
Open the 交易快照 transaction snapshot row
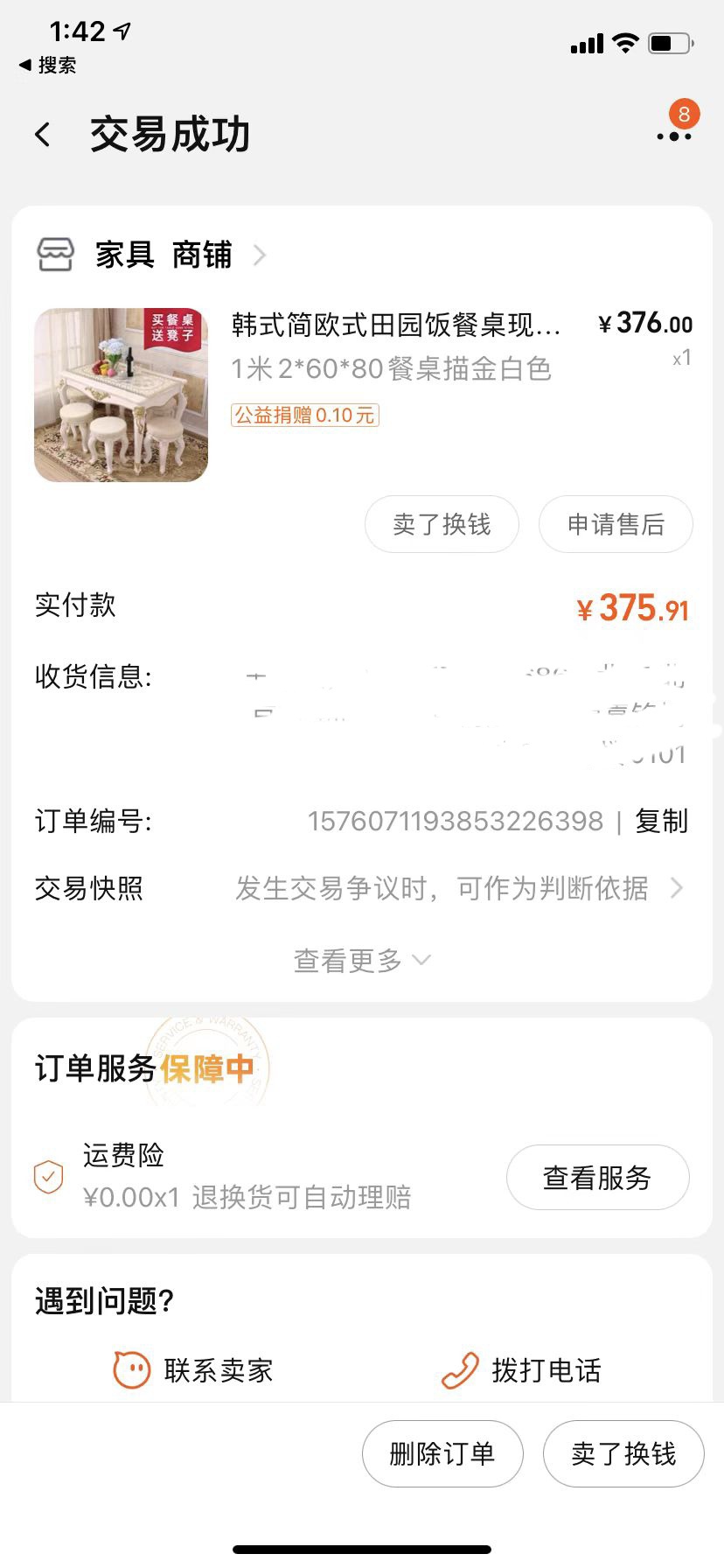point(360,889)
